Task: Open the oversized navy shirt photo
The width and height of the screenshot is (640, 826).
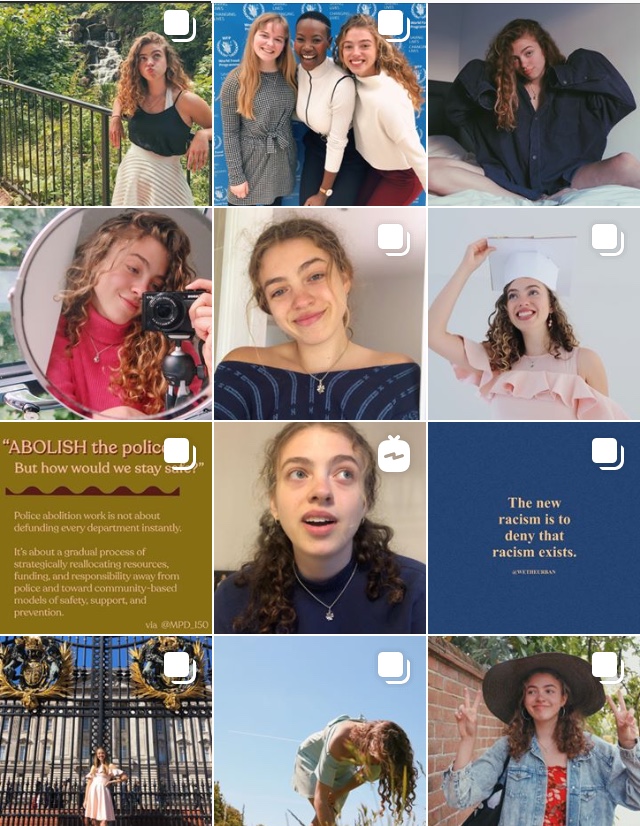Action: tap(534, 103)
